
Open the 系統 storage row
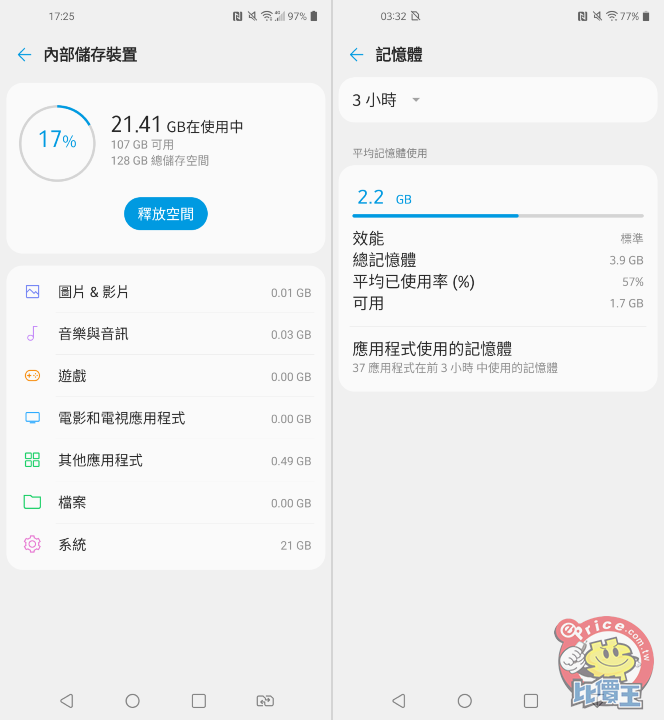pyautogui.click(x=166, y=545)
